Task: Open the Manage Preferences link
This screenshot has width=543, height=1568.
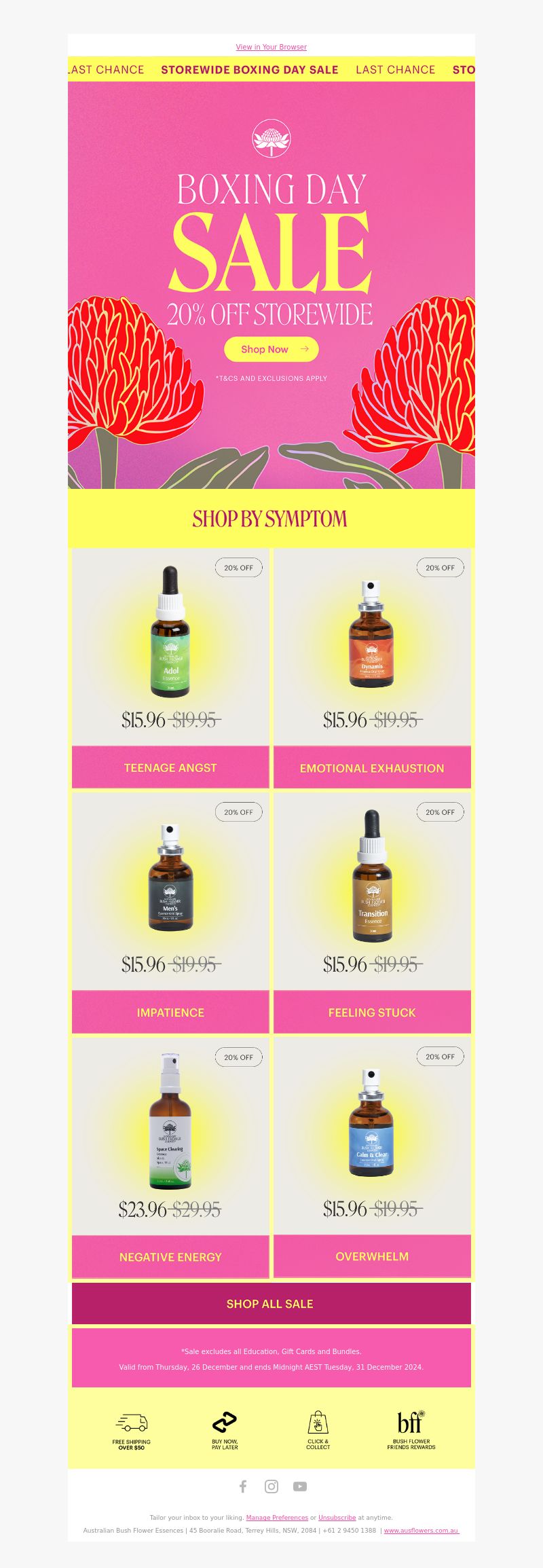Action: pos(277,1517)
